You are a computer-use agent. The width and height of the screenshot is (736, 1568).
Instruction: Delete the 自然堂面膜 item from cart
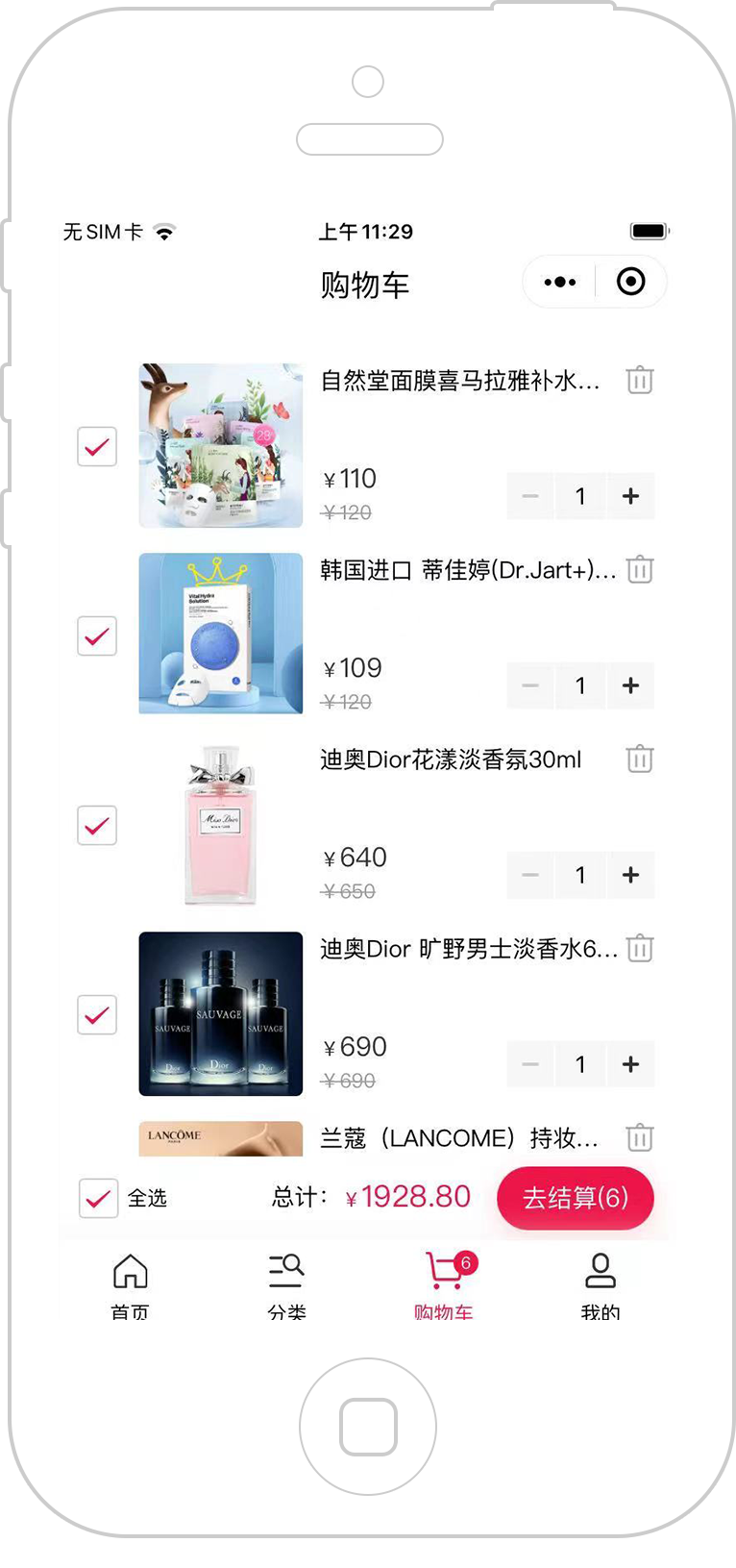click(x=640, y=380)
